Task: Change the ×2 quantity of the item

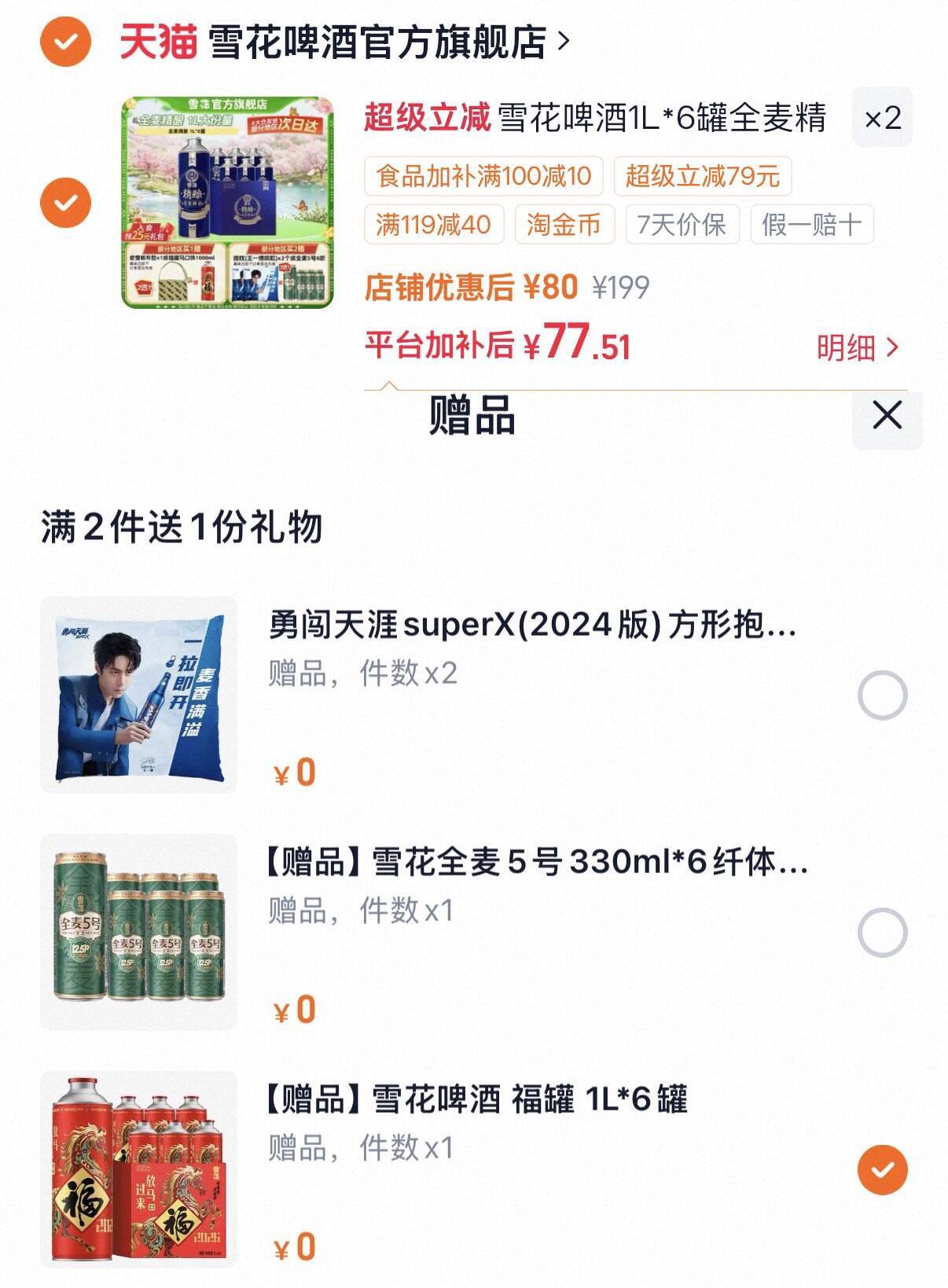Action: pos(882,119)
